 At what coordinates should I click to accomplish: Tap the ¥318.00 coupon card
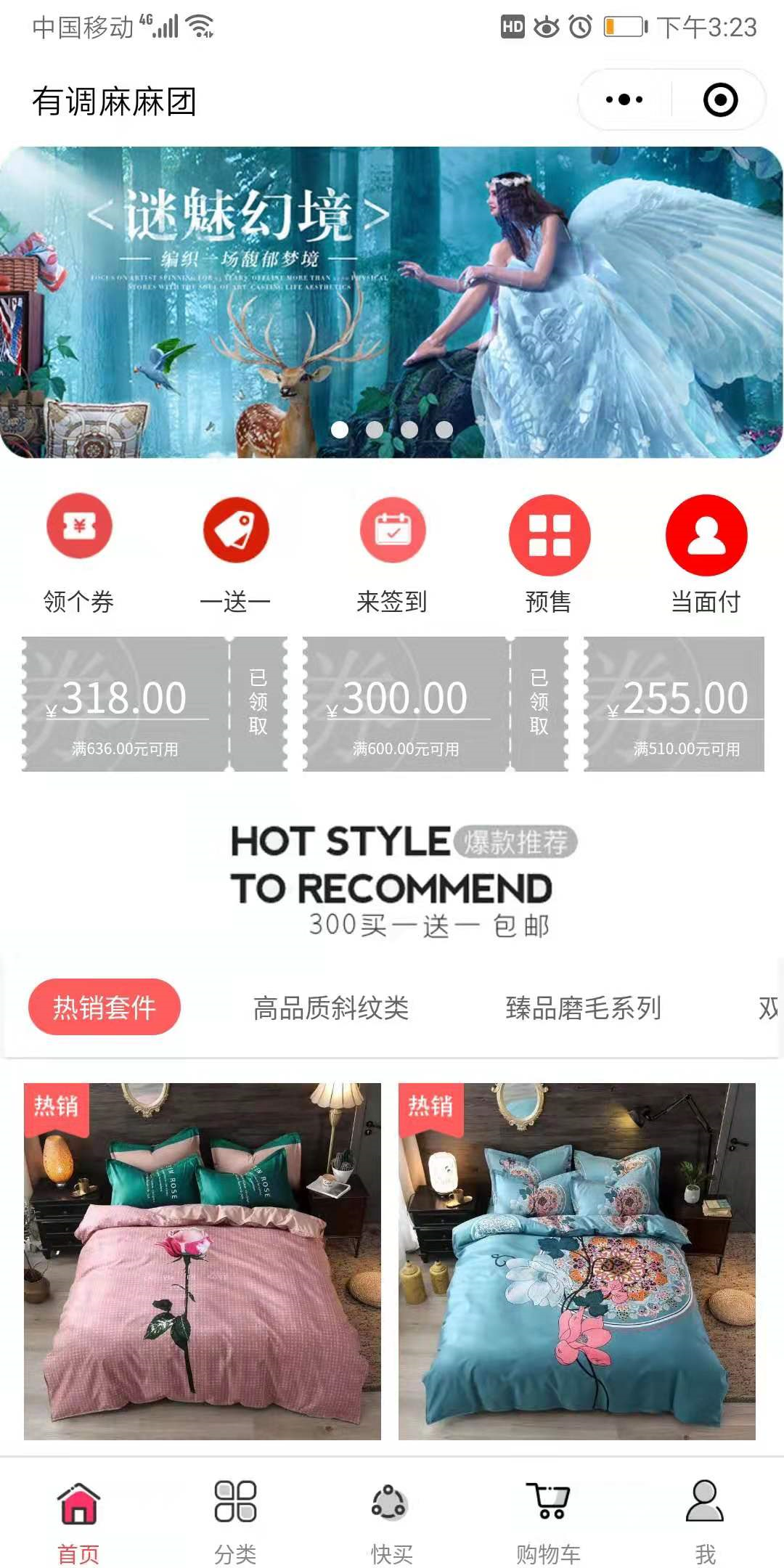154,703
